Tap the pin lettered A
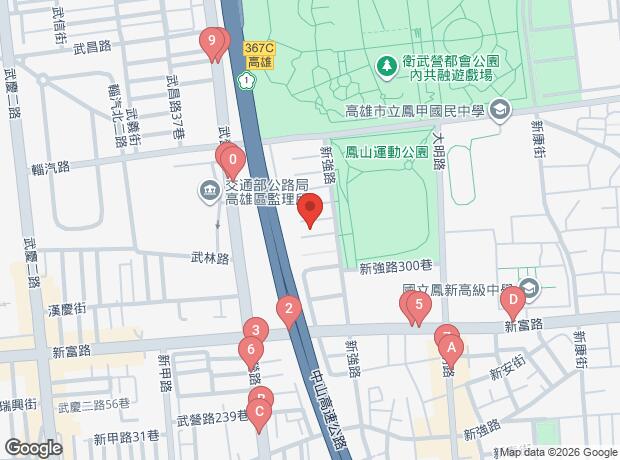The image size is (620, 460). point(451,350)
